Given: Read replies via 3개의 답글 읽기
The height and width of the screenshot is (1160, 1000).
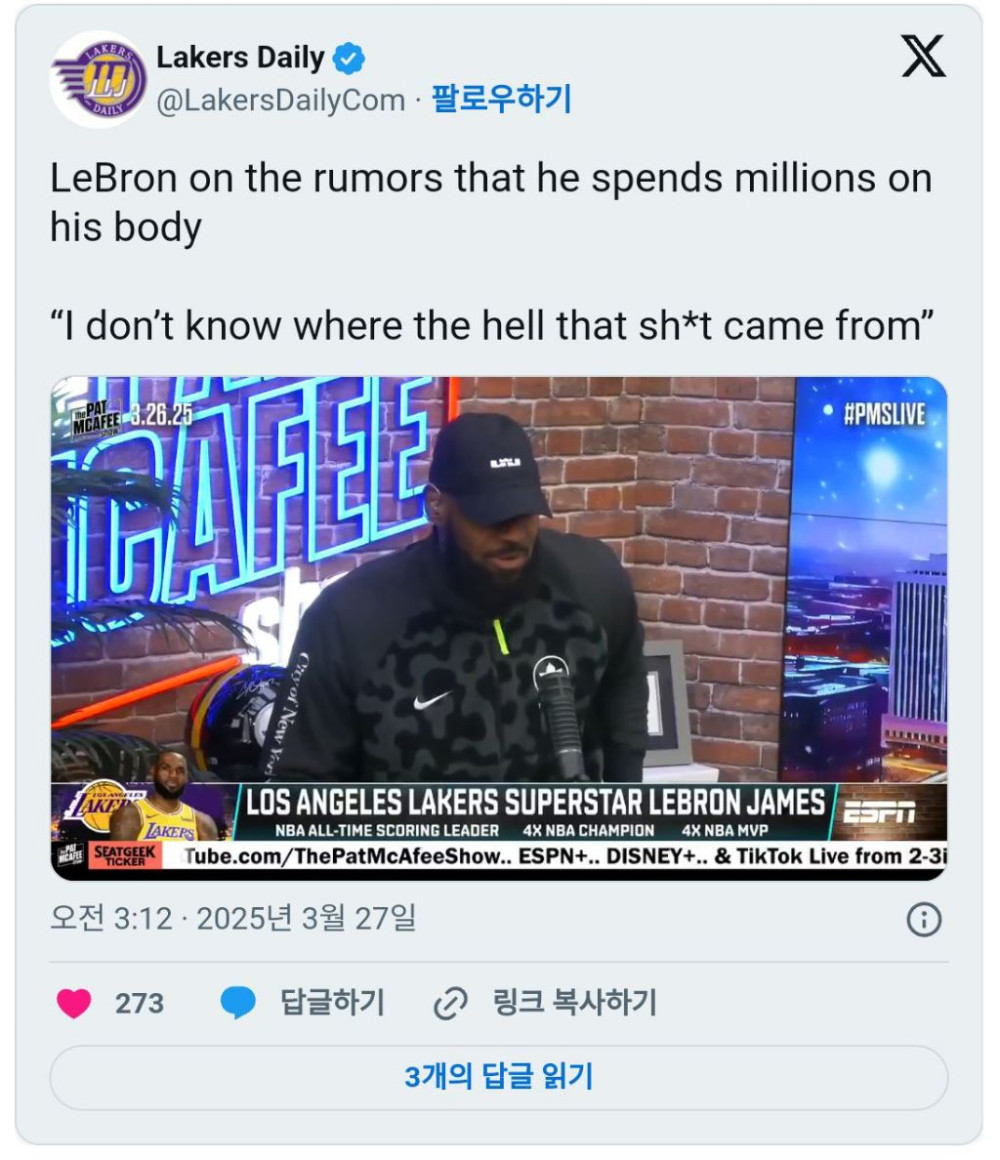Looking at the screenshot, I should tap(499, 1077).
